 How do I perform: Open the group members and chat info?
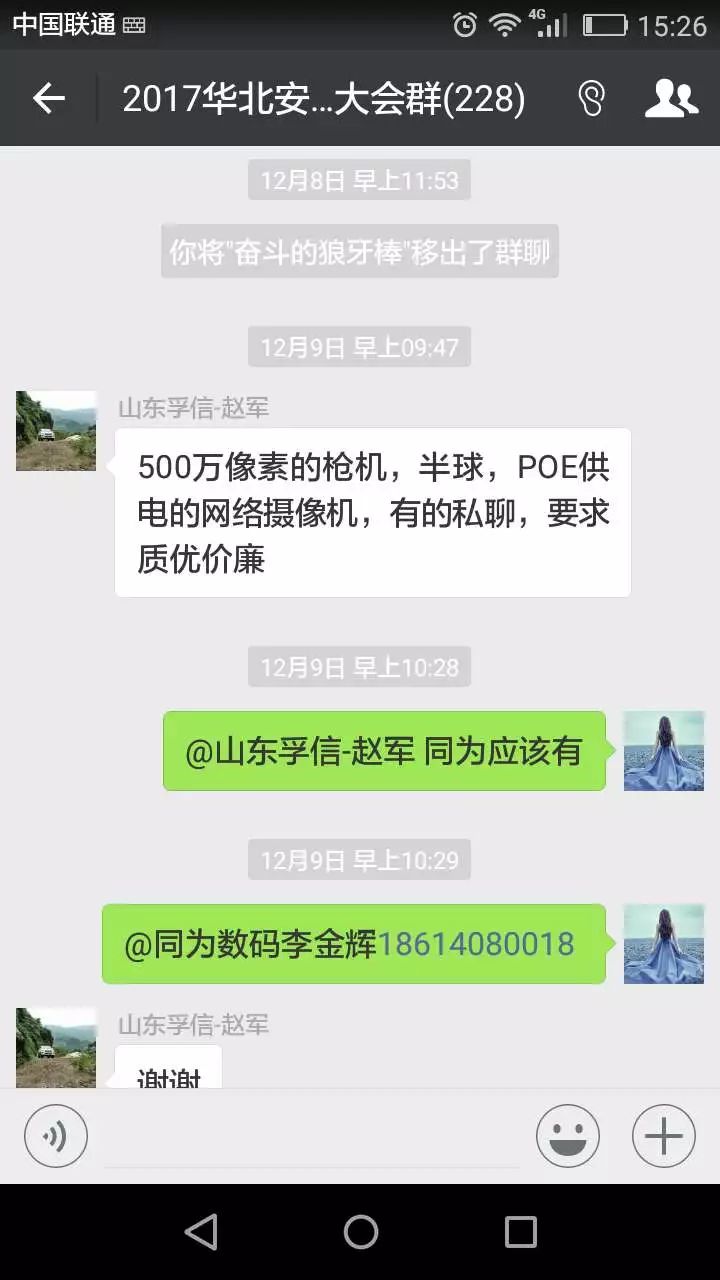[671, 98]
